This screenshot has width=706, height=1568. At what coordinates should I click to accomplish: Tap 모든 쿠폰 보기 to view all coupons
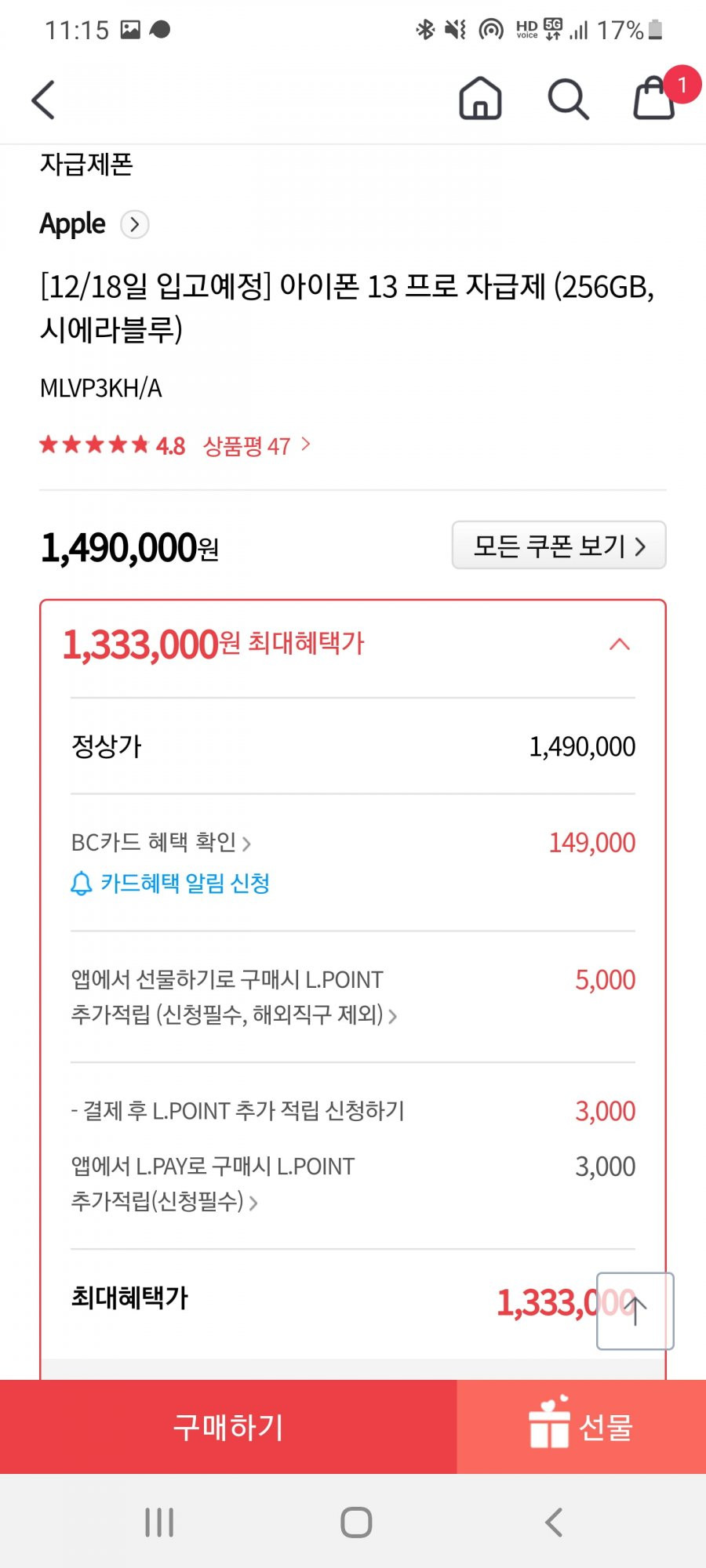click(559, 545)
